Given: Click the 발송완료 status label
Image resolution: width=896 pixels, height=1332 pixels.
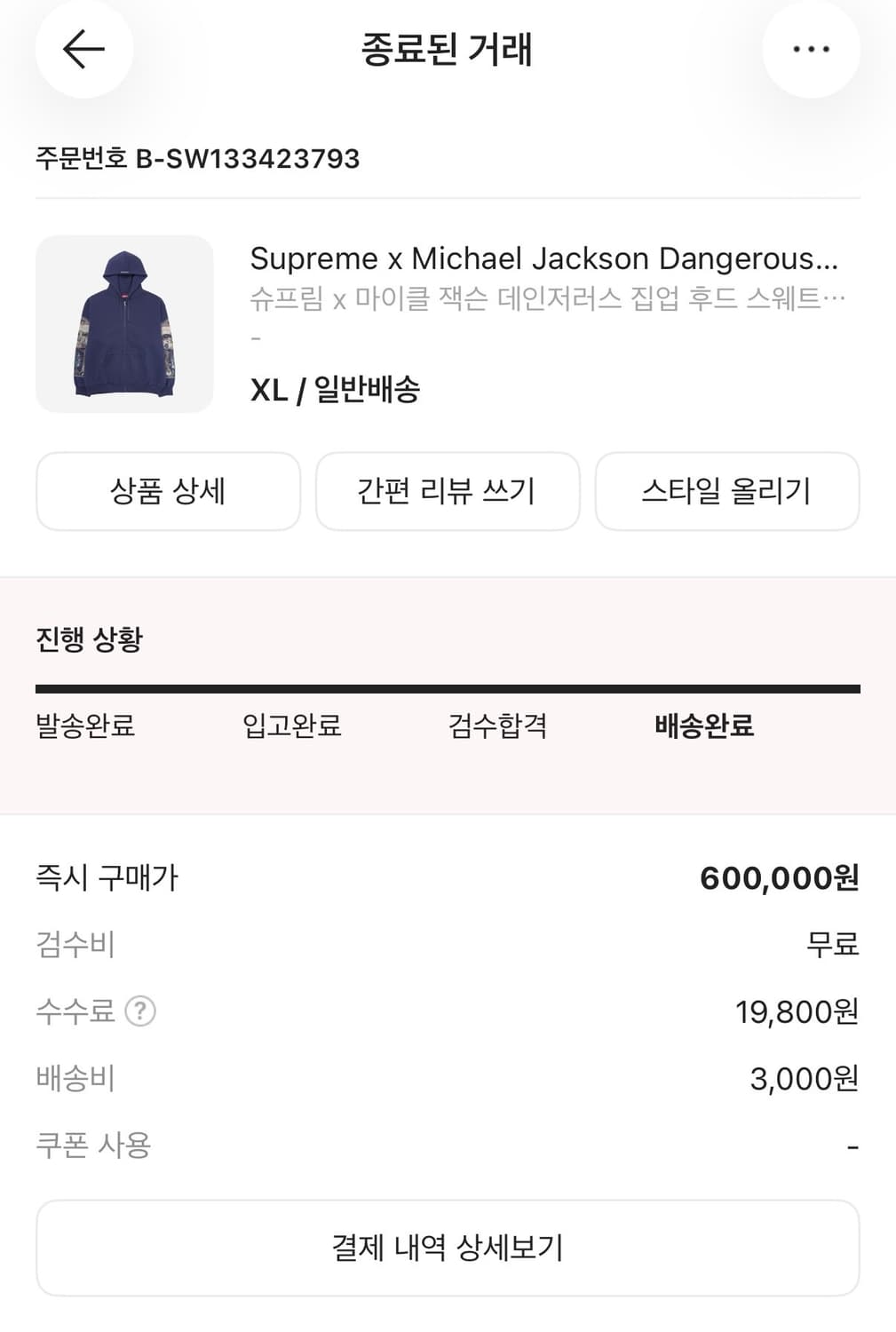Looking at the screenshot, I should click(x=85, y=726).
